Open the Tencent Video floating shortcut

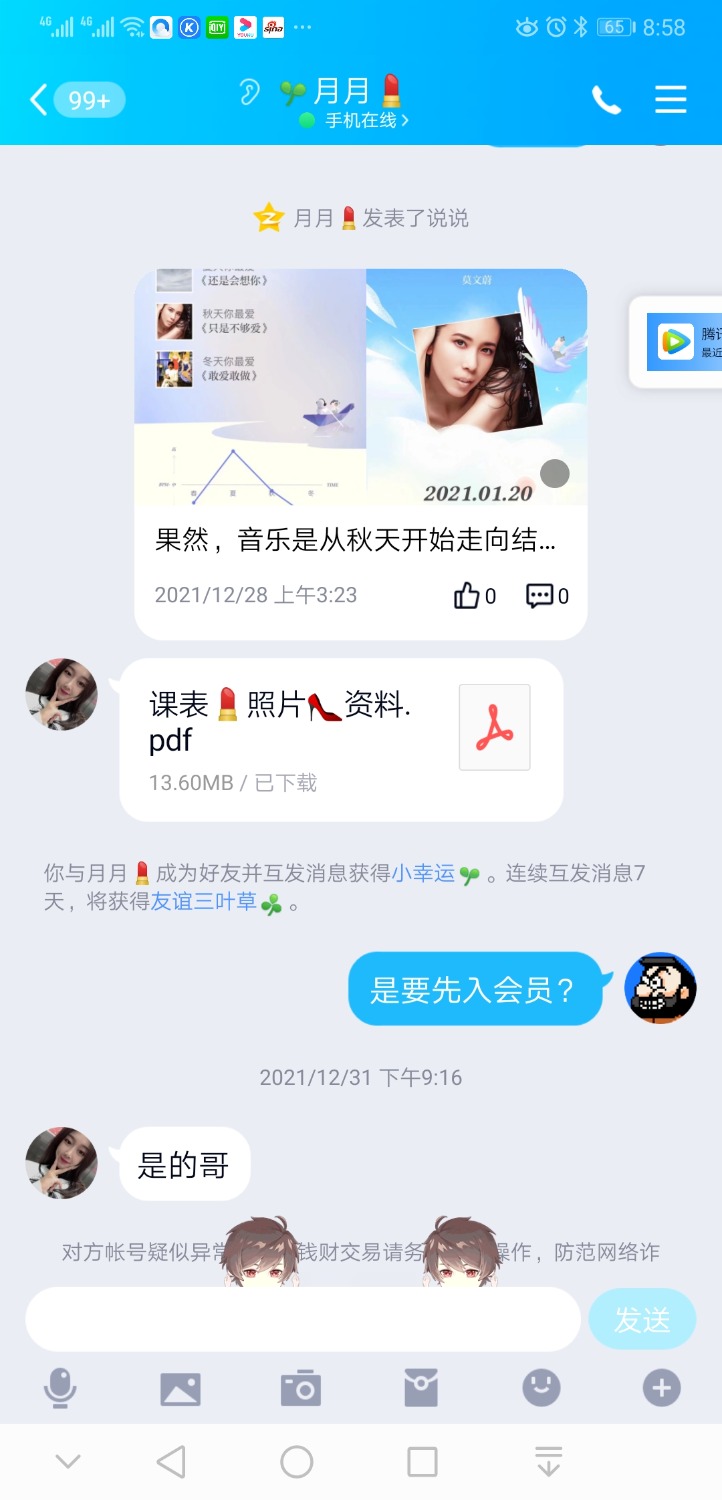(674, 342)
